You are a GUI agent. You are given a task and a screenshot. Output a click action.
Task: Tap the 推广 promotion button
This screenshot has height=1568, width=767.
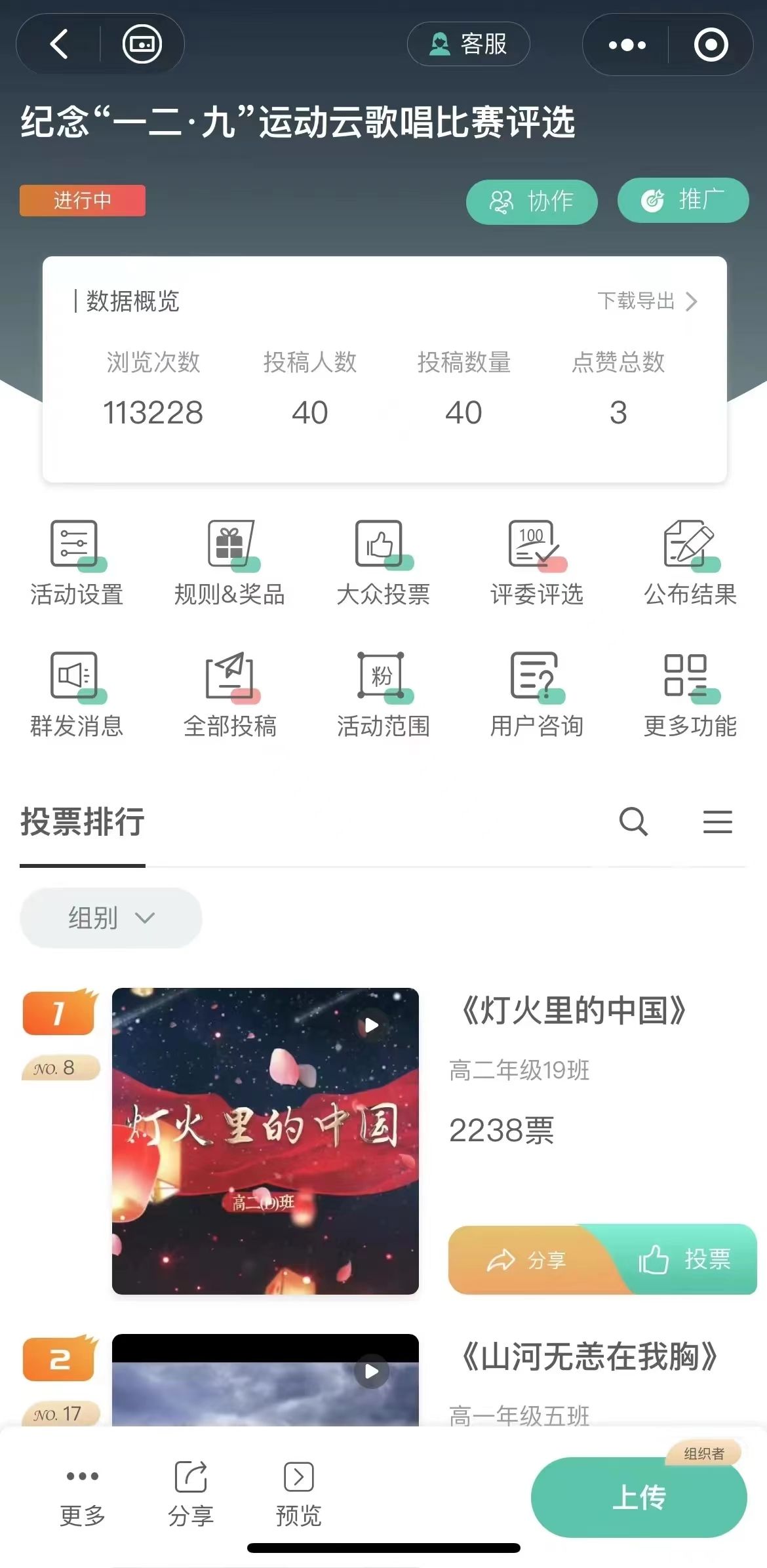click(682, 200)
